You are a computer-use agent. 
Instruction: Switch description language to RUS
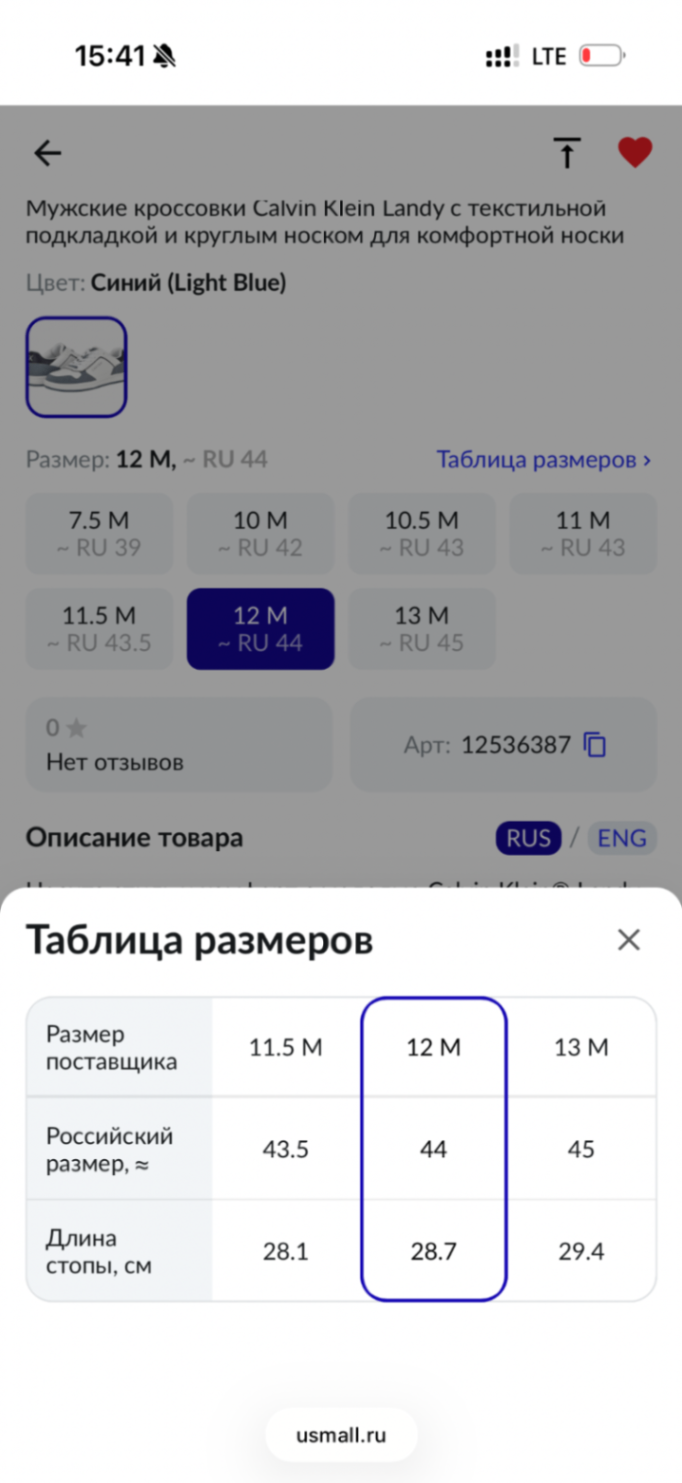528,838
